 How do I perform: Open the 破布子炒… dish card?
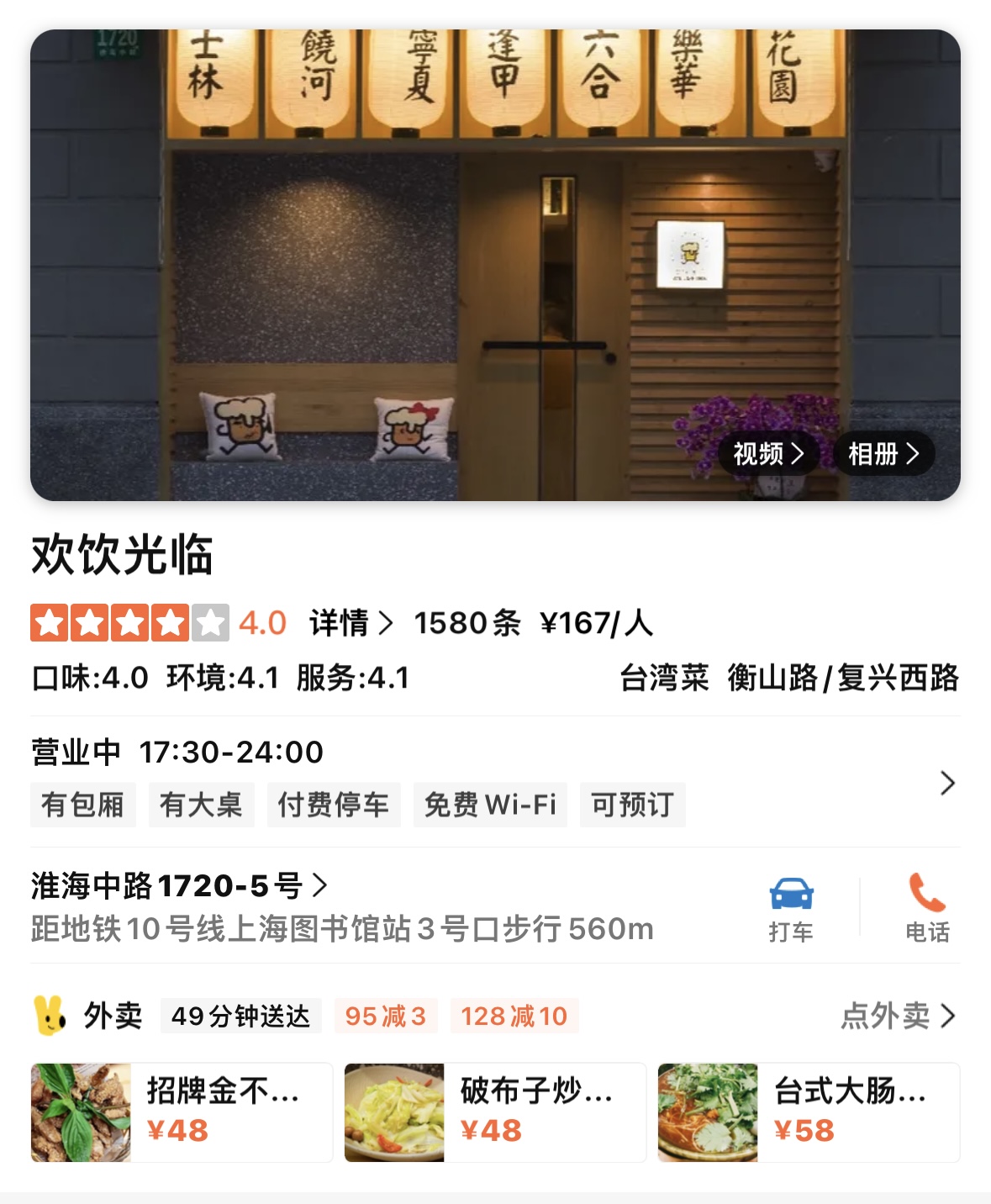pos(495,1112)
